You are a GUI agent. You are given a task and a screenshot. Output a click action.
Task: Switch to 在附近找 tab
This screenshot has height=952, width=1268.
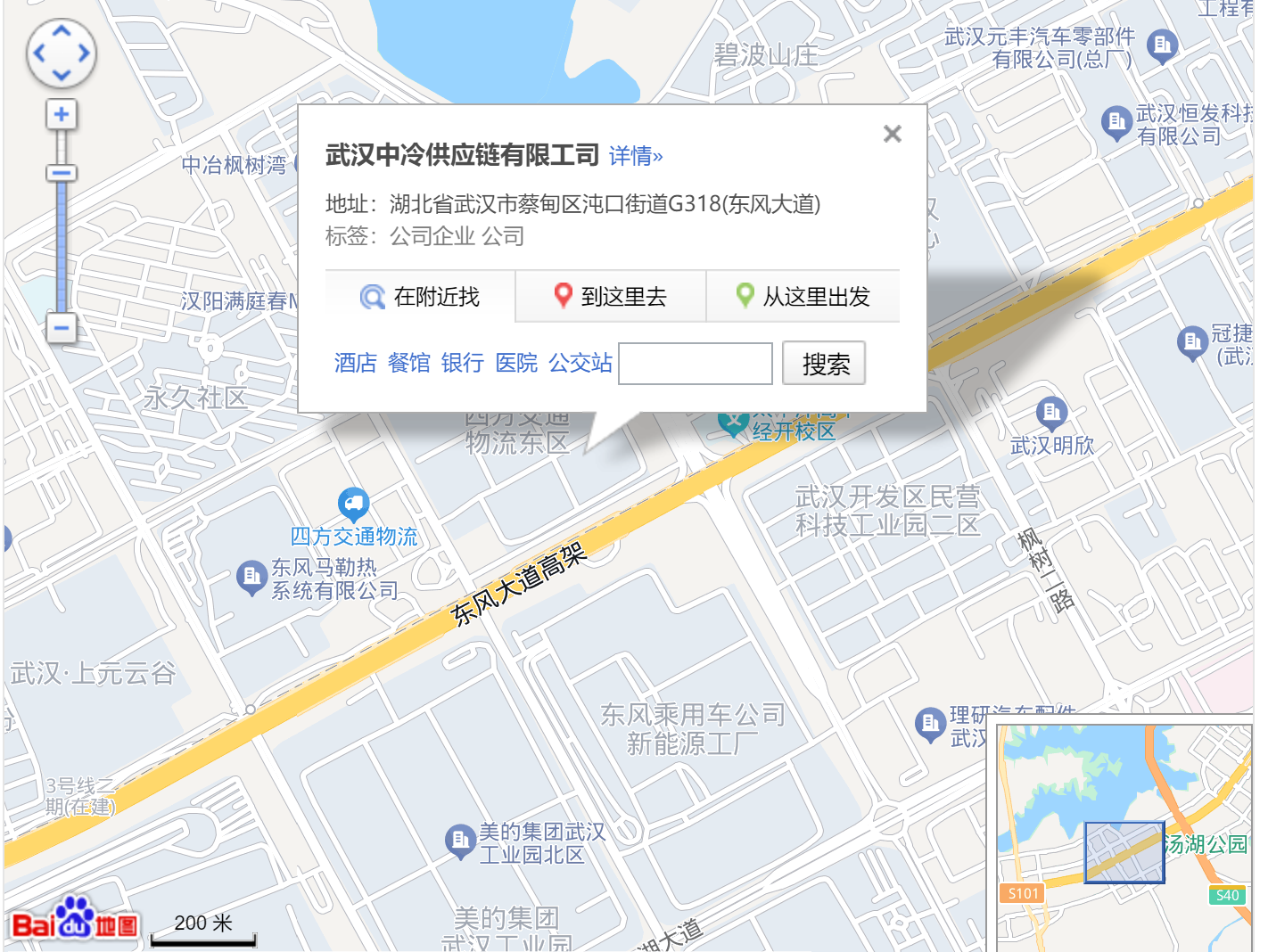coord(420,297)
